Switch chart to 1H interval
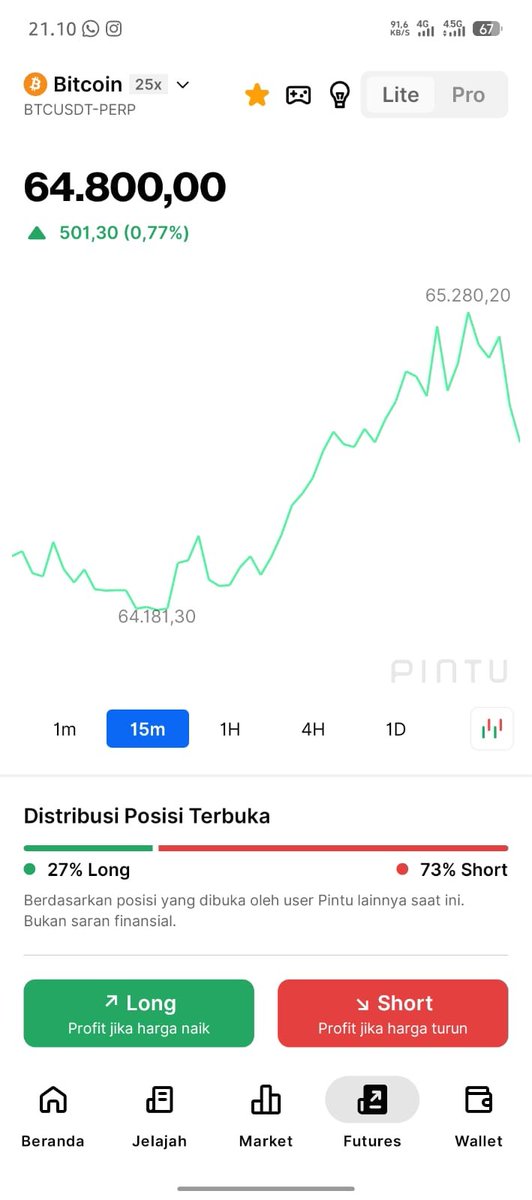Image resolution: width=532 pixels, height=1200 pixels. pos(230,729)
